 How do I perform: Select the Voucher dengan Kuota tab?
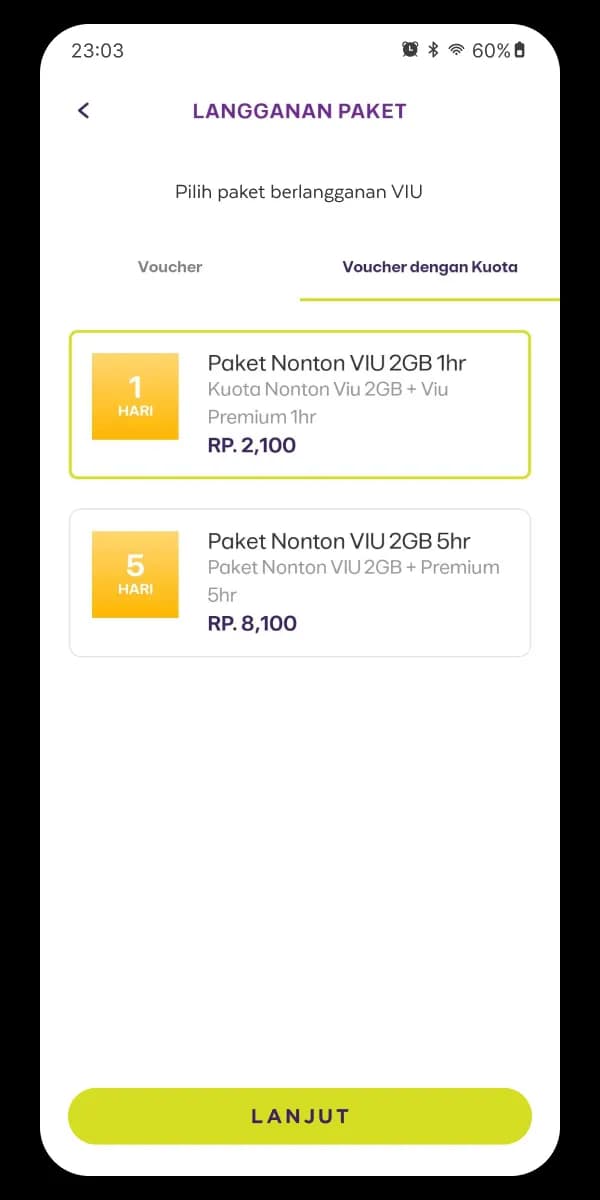[x=430, y=267]
